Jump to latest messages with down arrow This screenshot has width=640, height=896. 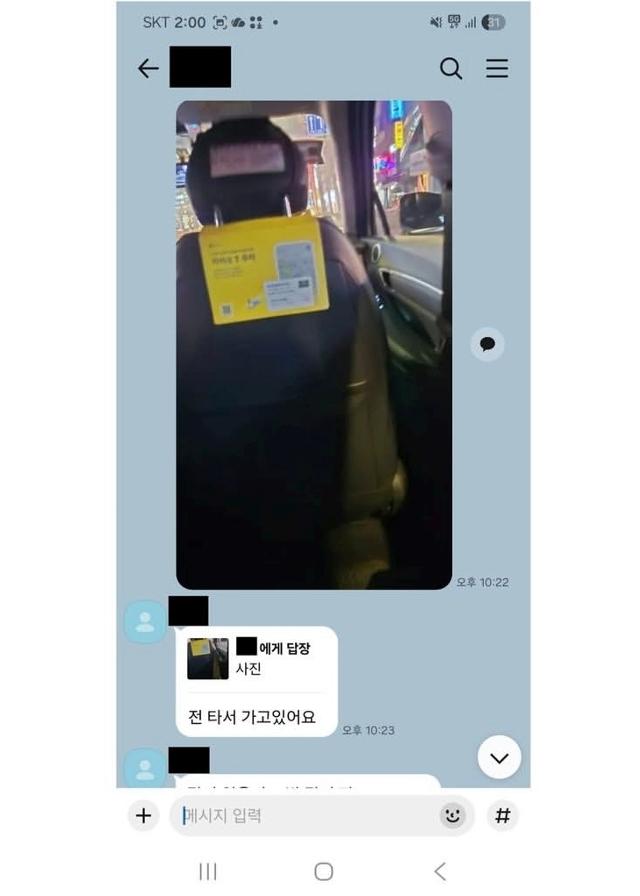499,757
